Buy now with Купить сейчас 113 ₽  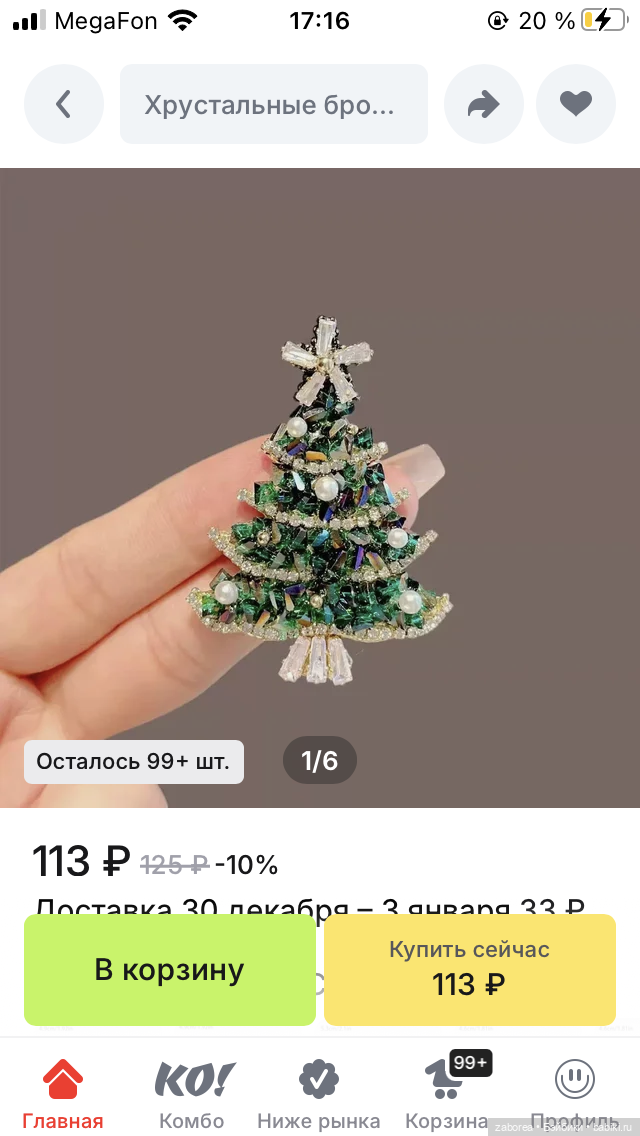[x=469, y=969]
